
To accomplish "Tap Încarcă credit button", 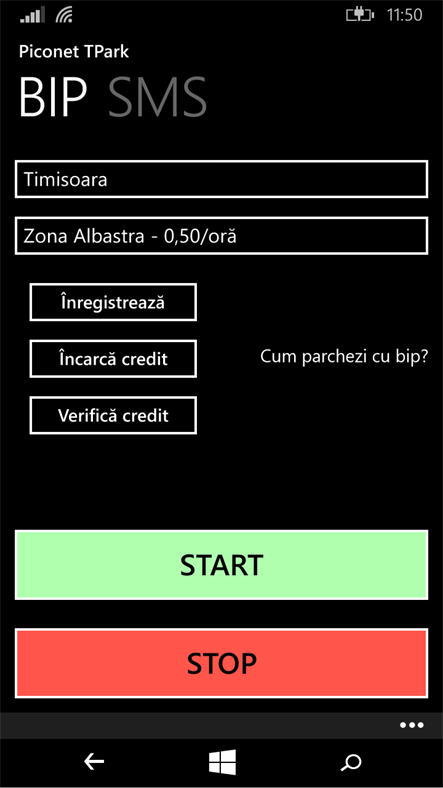I will [113, 359].
